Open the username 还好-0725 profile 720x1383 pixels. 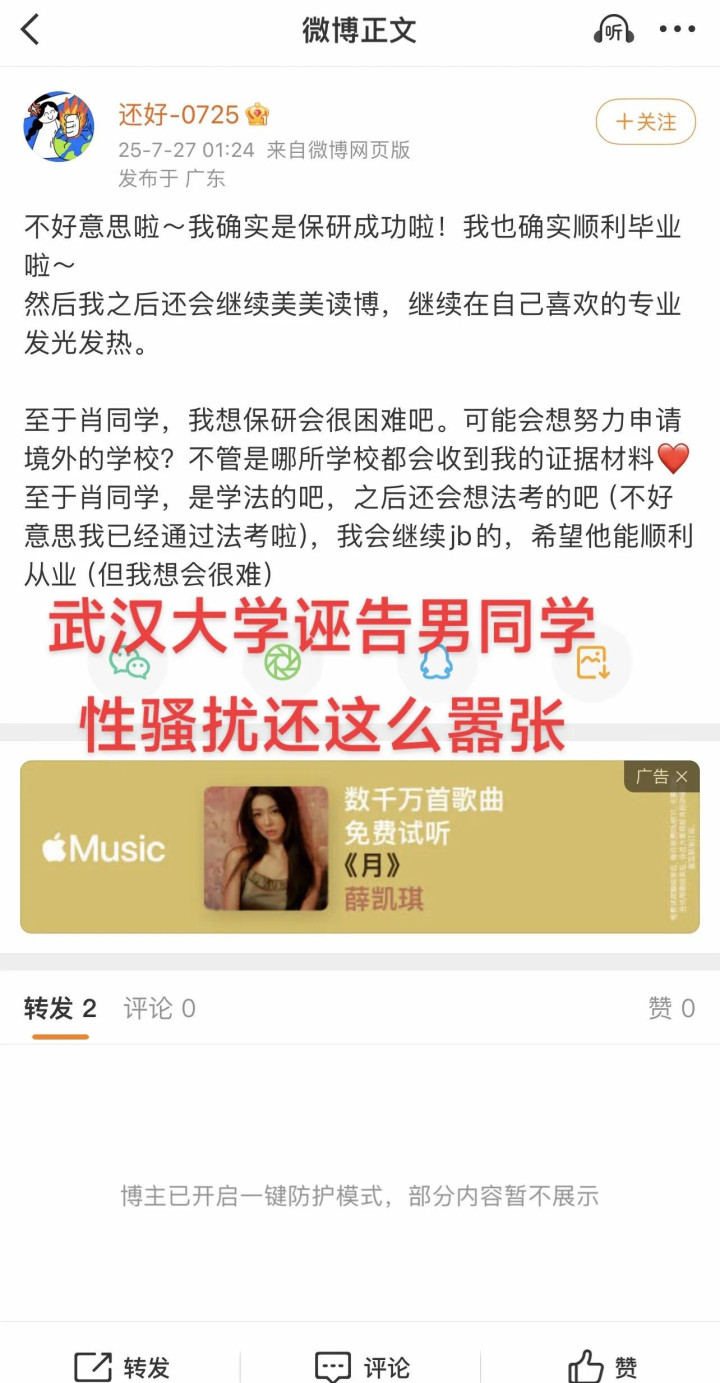click(x=179, y=115)
